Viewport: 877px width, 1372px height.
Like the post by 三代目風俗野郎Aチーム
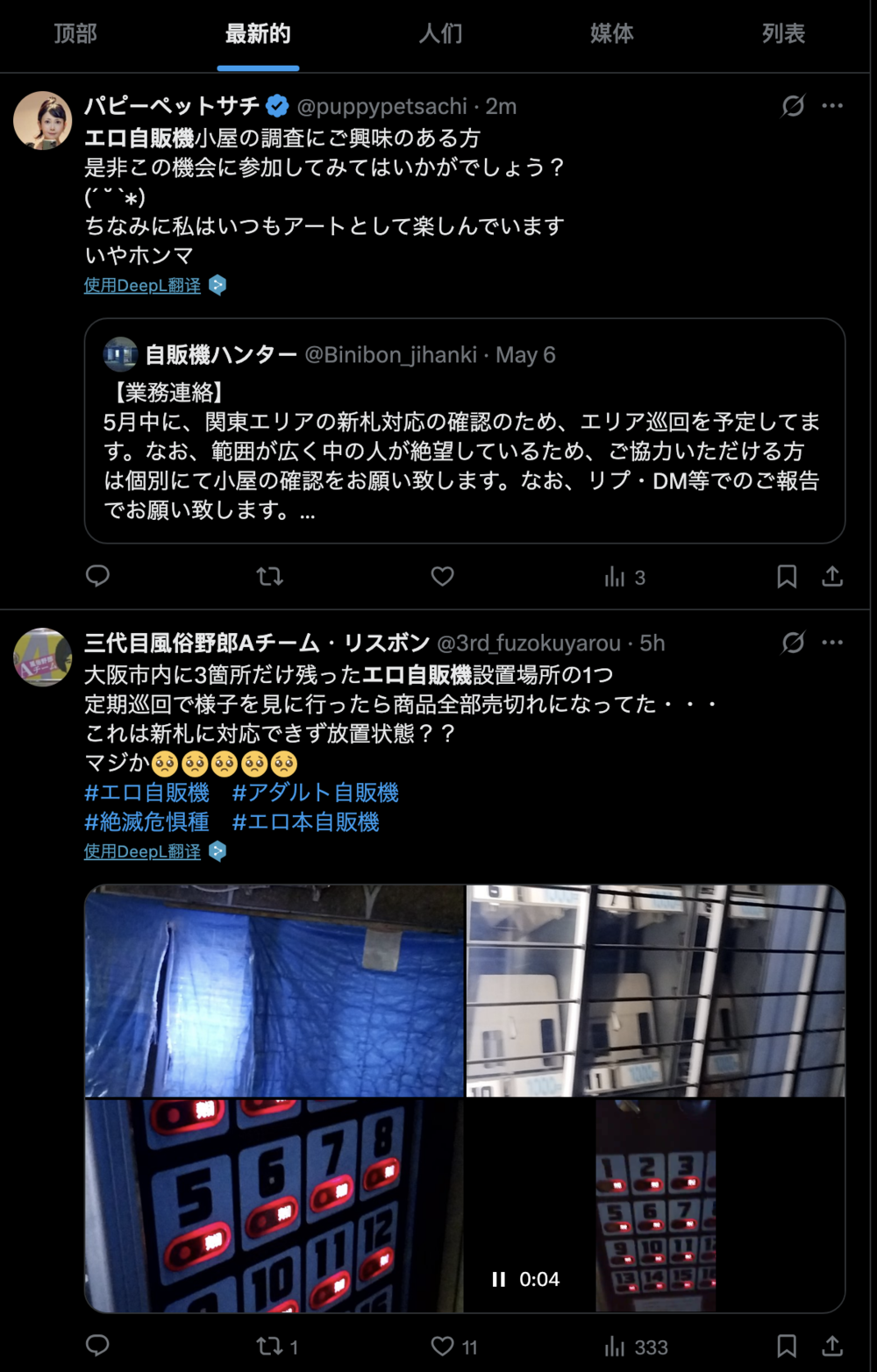pos(443,1347)
